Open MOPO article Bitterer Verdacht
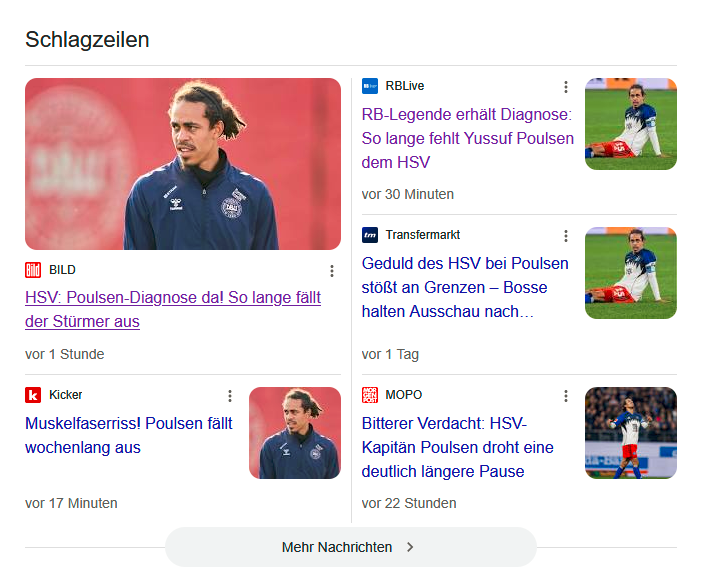Screen dimensions: 725x582 [457, 447]
